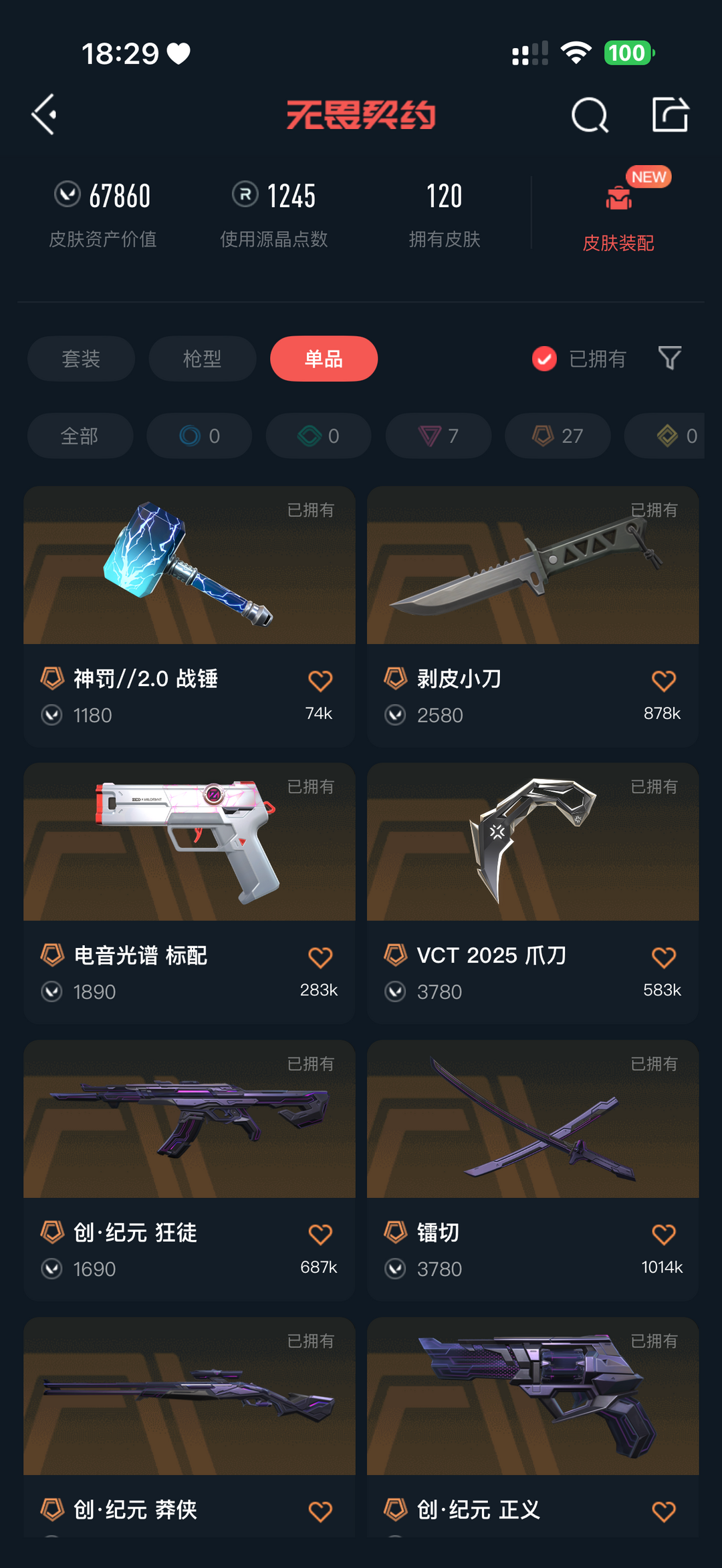Favorite the VCT 2025 爪刀 skin
The image size is (722, 1568).
pyautogui.click(x=663, y=957)
